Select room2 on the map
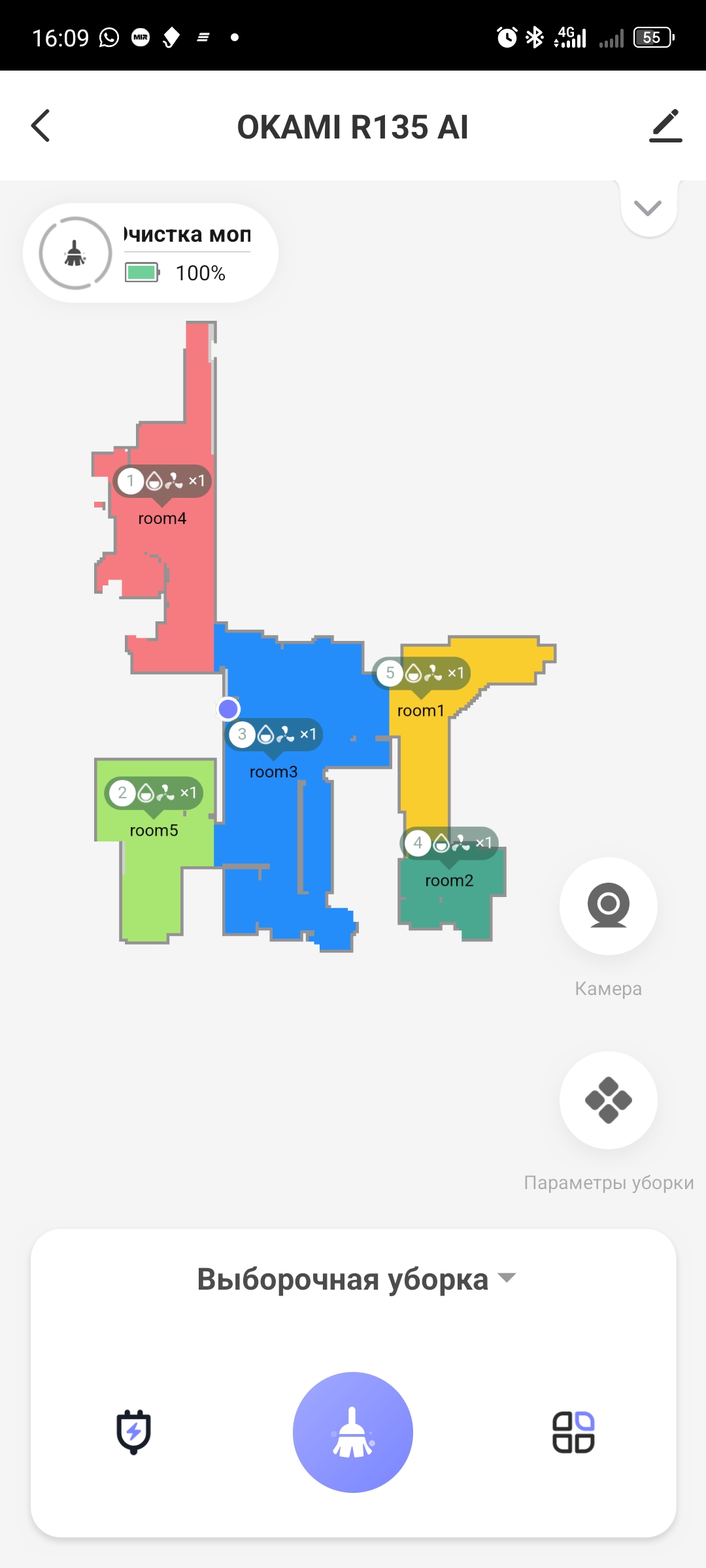706x1568 pixels. pyautogui.click(x=449, y=880)
